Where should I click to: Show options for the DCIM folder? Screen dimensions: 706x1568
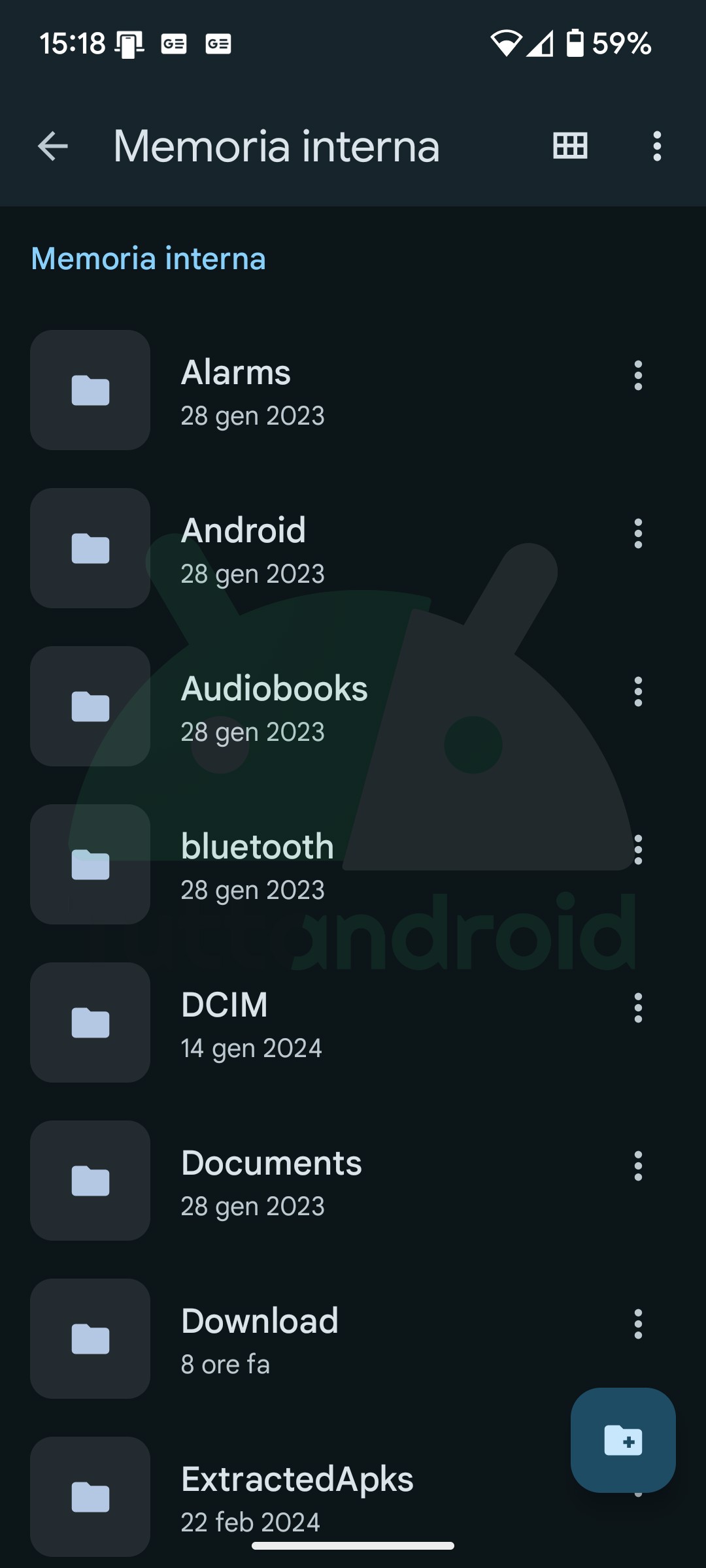638,1008
